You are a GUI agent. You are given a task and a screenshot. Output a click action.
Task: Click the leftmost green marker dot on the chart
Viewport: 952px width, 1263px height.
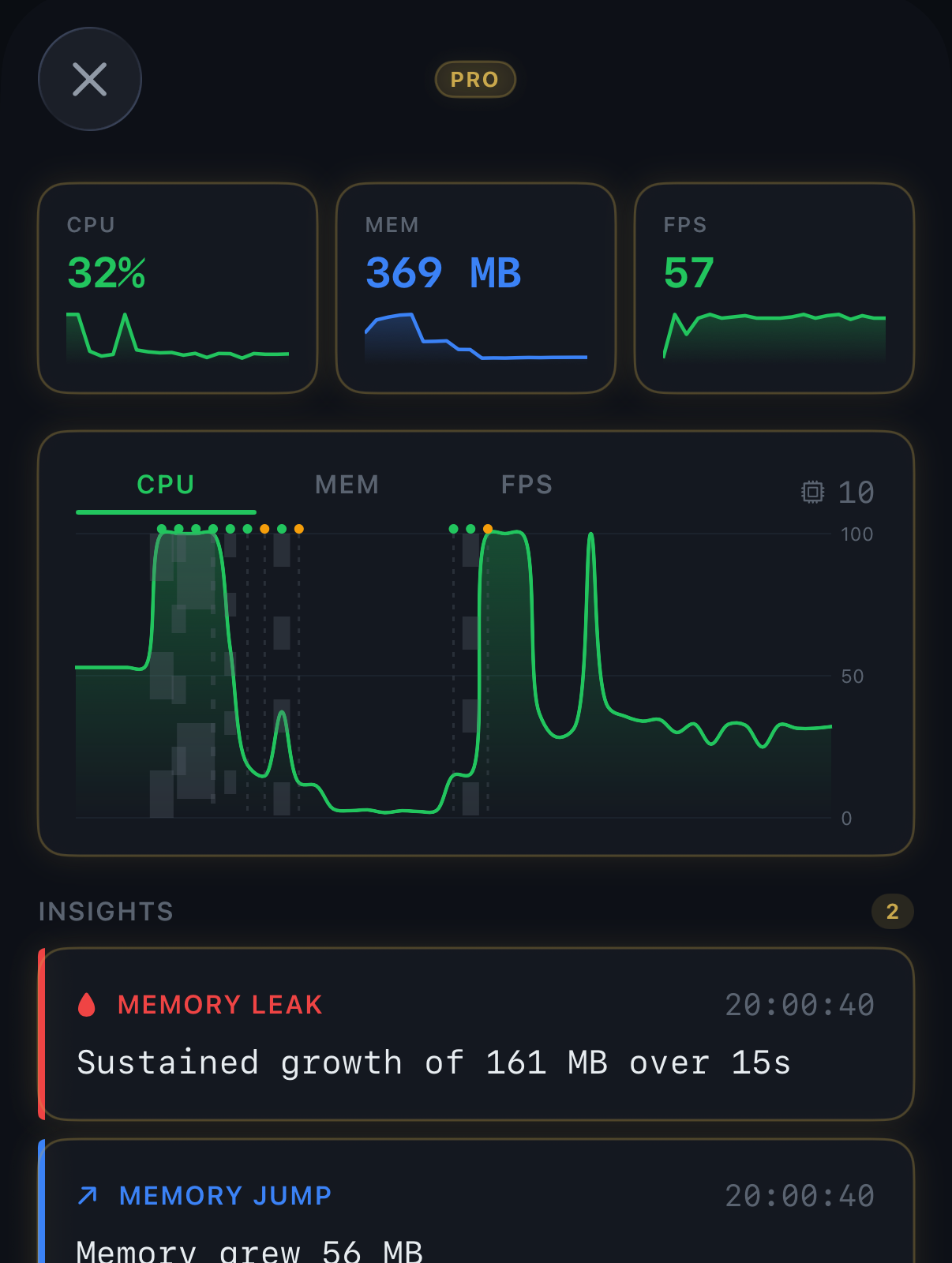(x=161, y=529)
